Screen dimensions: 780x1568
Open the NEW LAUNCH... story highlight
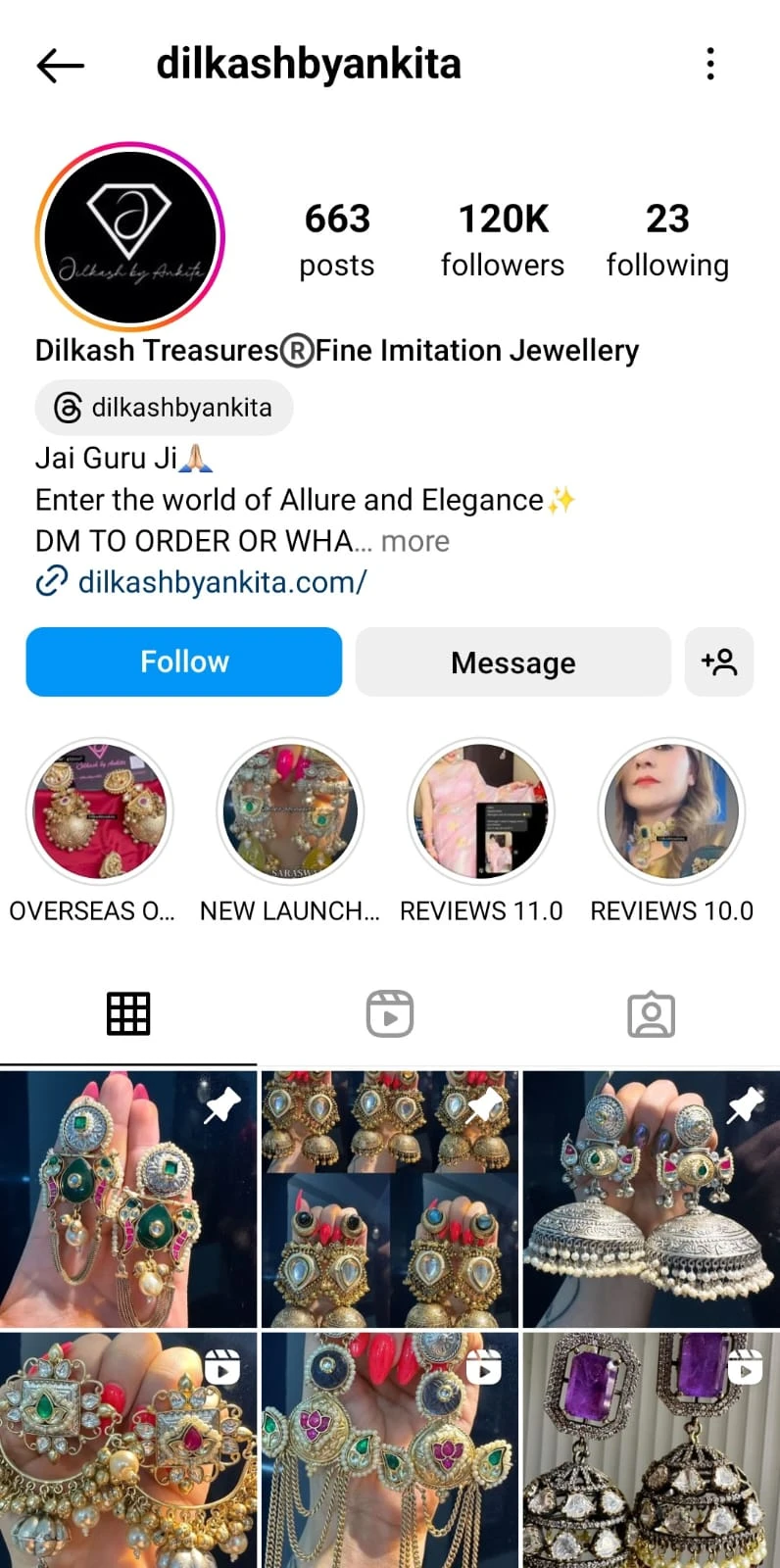[290, 811]
